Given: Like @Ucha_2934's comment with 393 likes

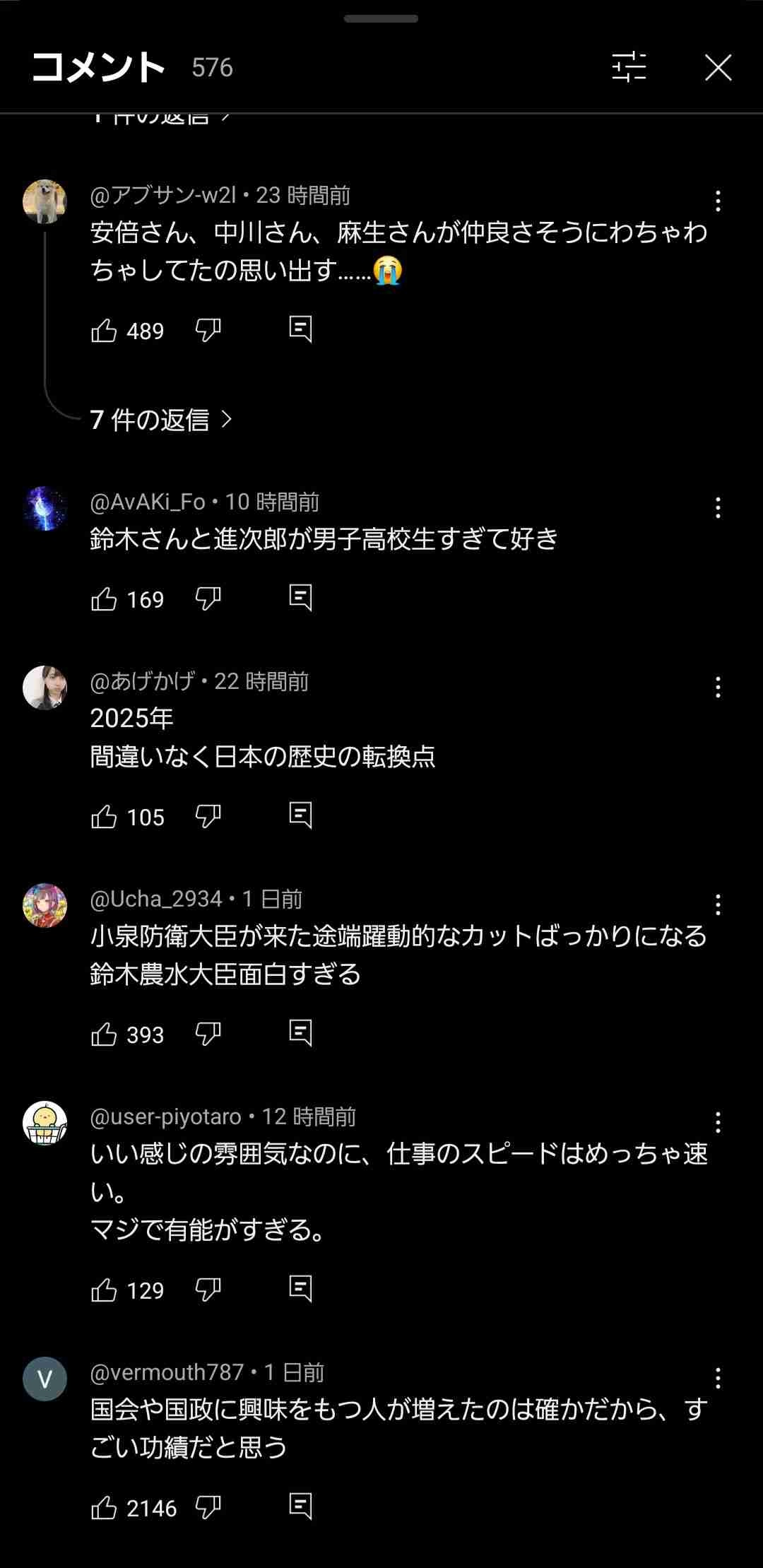Looking at the screenshot, I should (x=104, y=1034).
